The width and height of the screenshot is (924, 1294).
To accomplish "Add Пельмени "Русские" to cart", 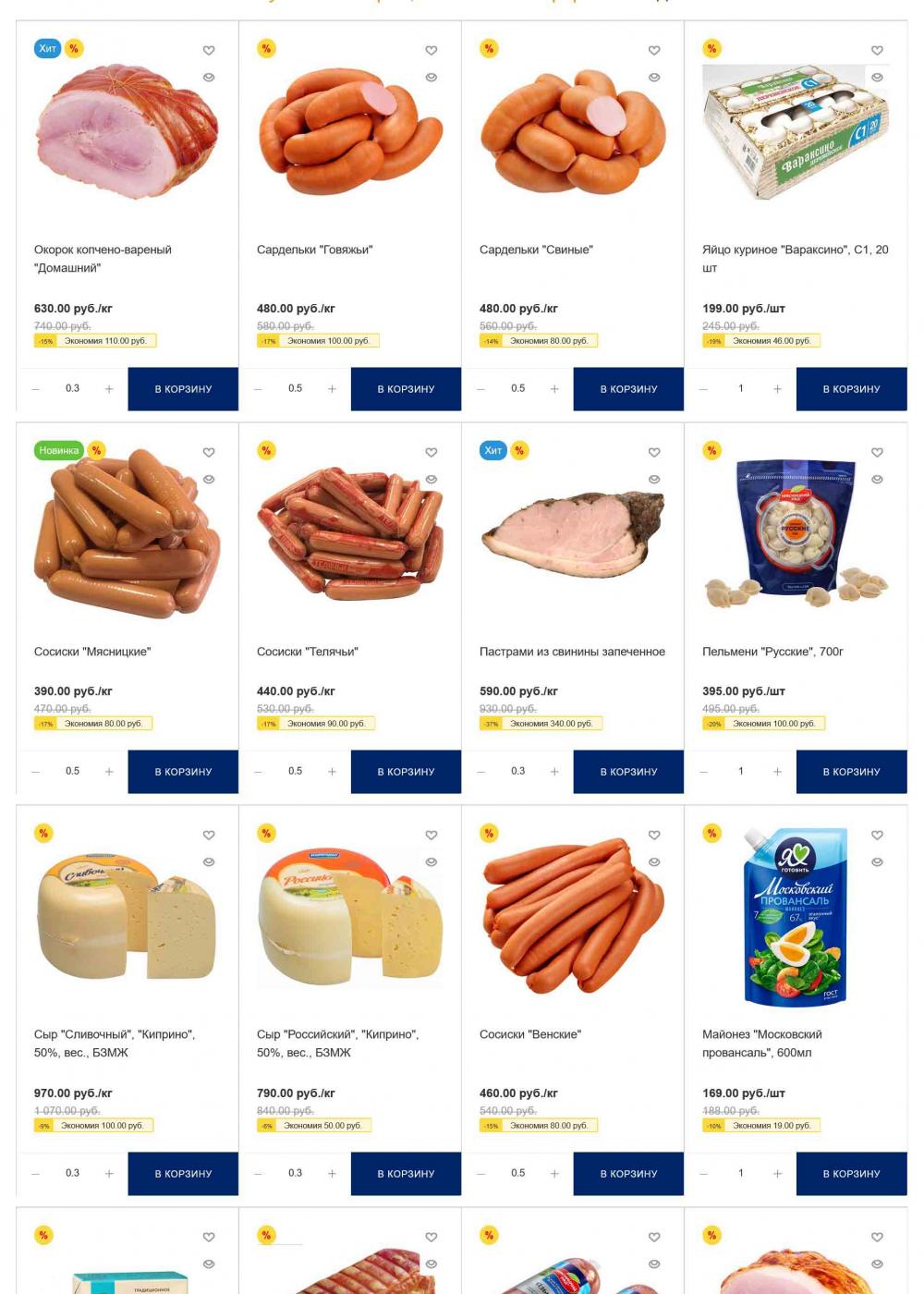I will 851,772.
